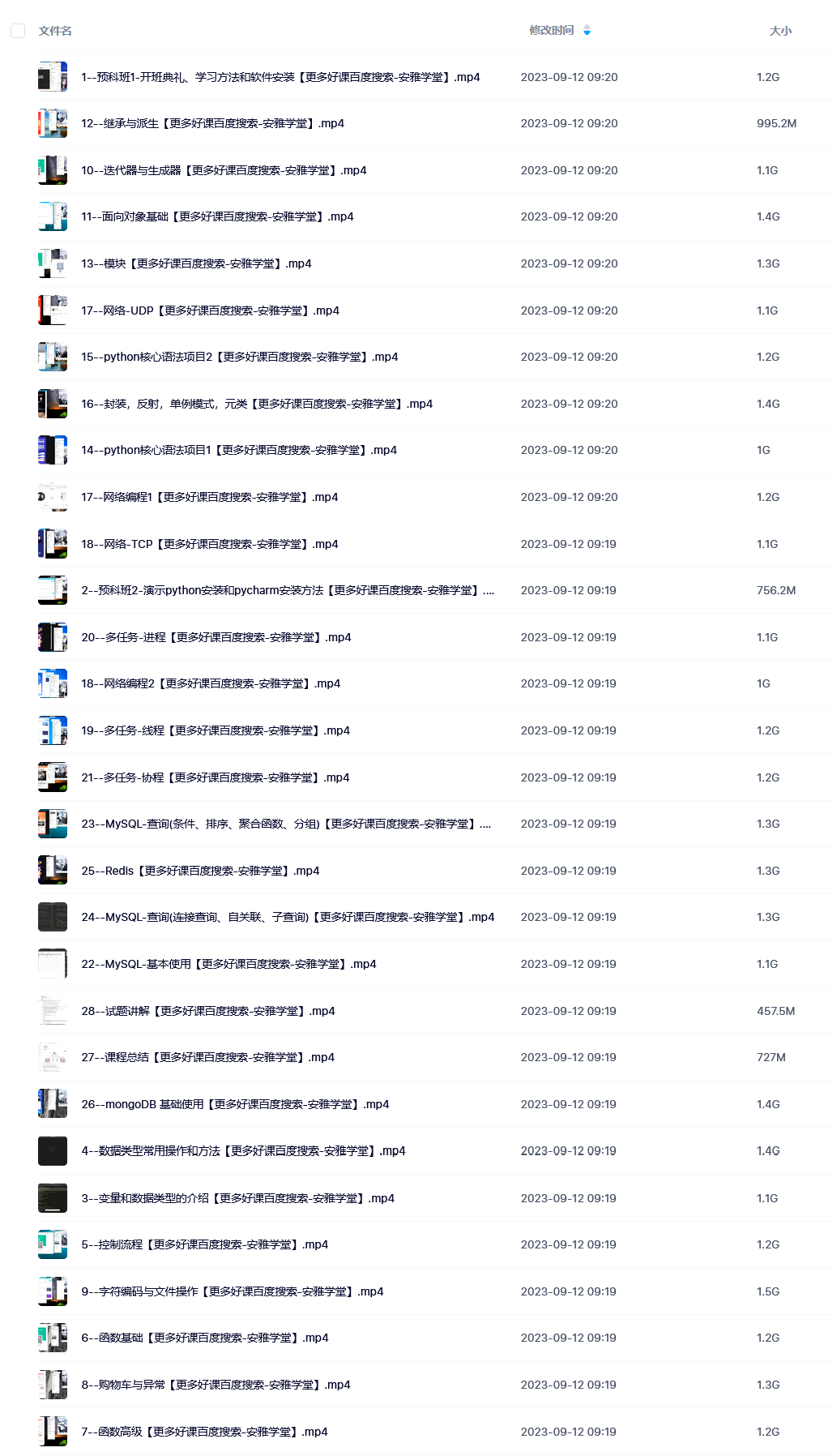Open file 1--预科班1-开班典礼
837x1456 pixels.
[280, 77]
